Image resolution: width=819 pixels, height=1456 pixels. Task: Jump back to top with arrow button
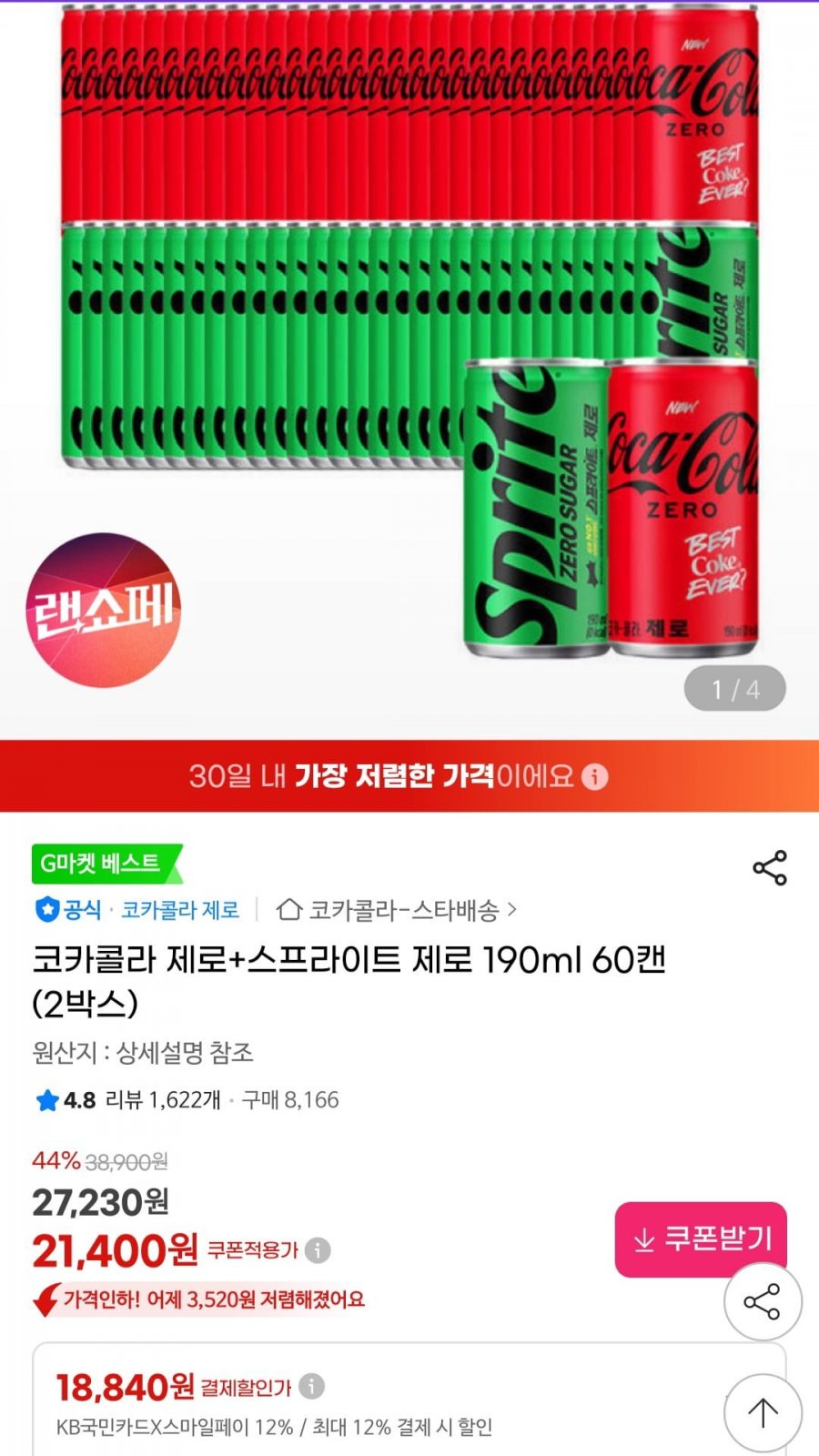(x=762, y=1412)
